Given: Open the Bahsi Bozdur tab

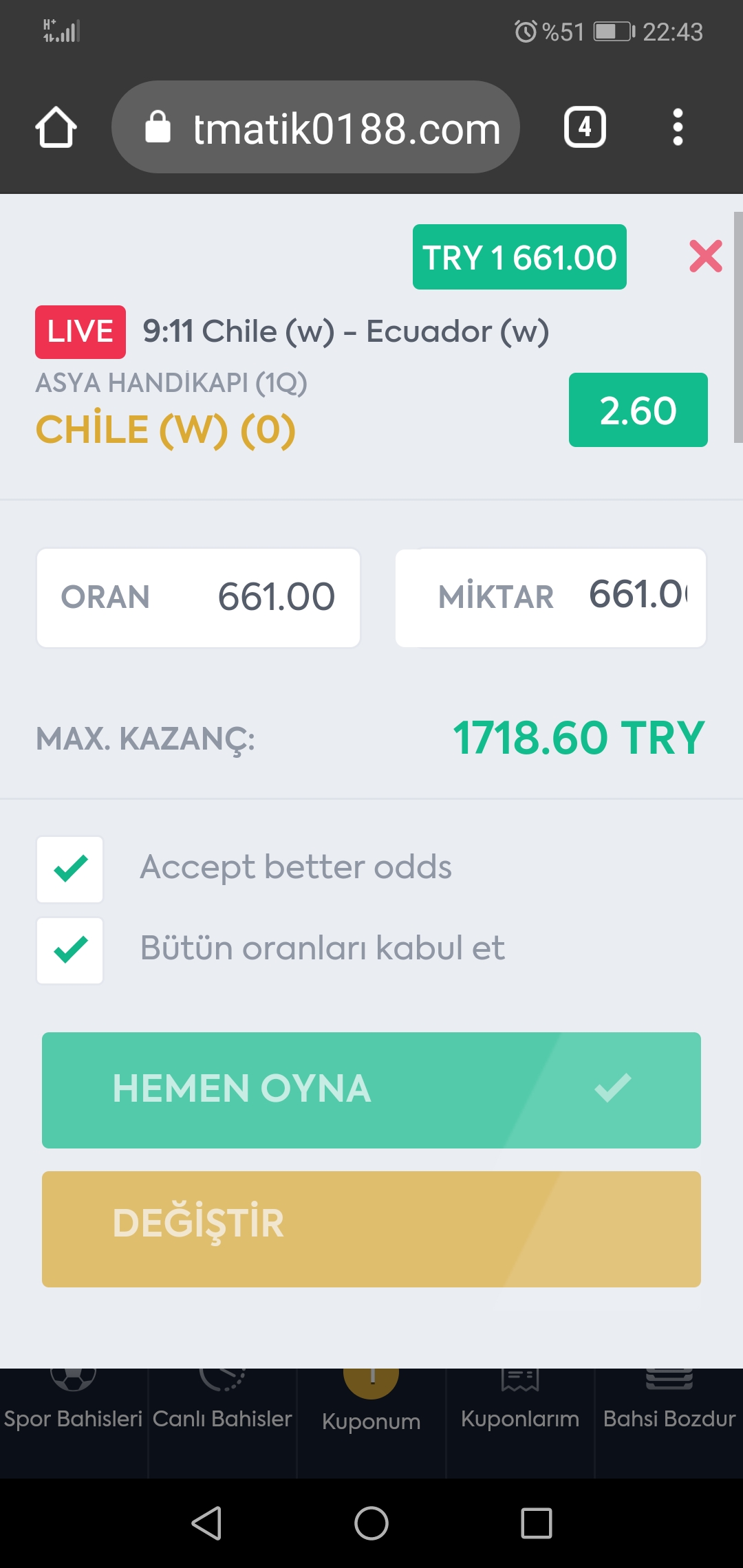Looking at the screenshot, I should (669, 1417).
